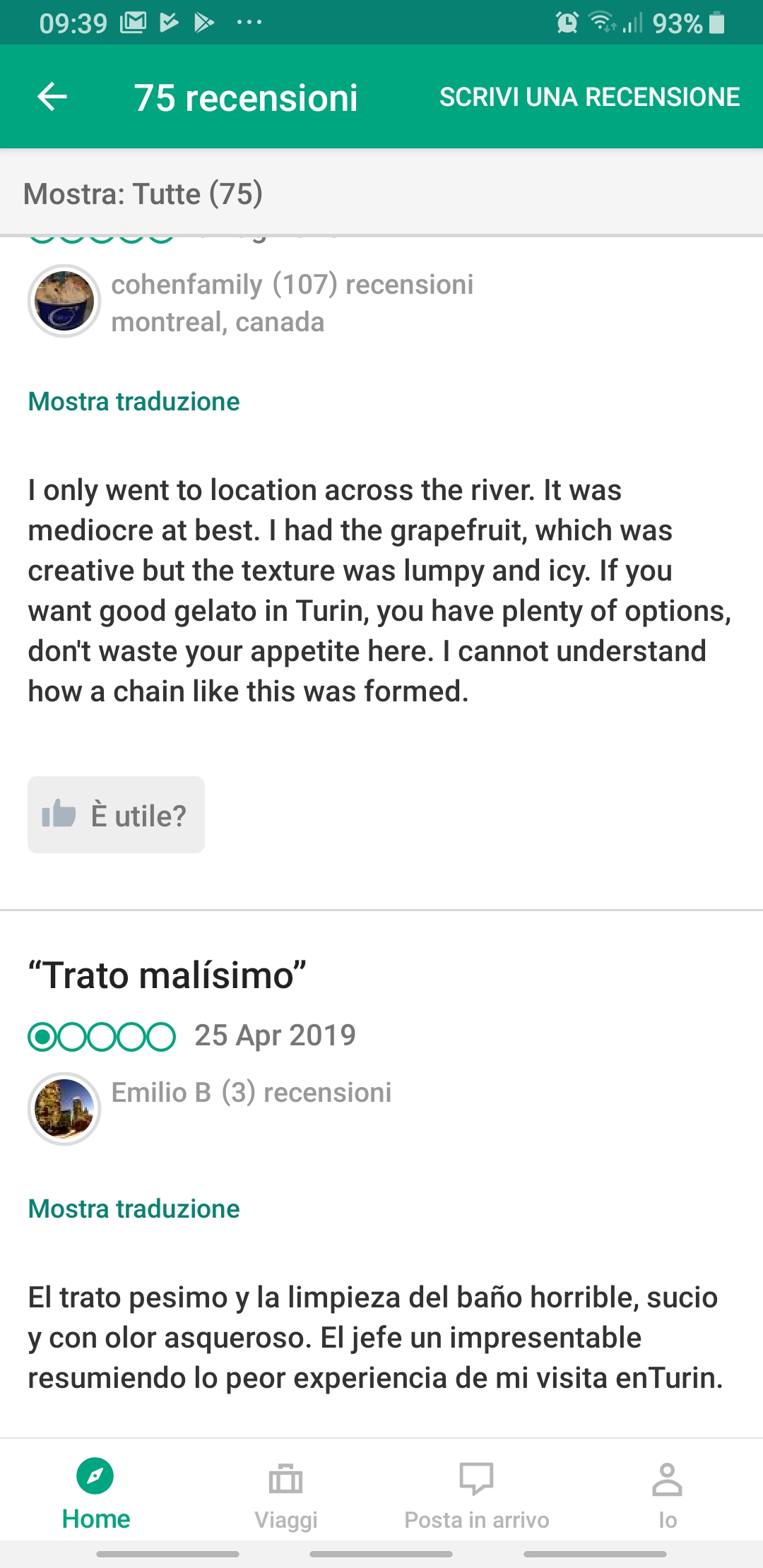Open the Posta in arrivo tab
Image resolution: width=763 pixels, height=1568 pixels.
[477, 1493]
